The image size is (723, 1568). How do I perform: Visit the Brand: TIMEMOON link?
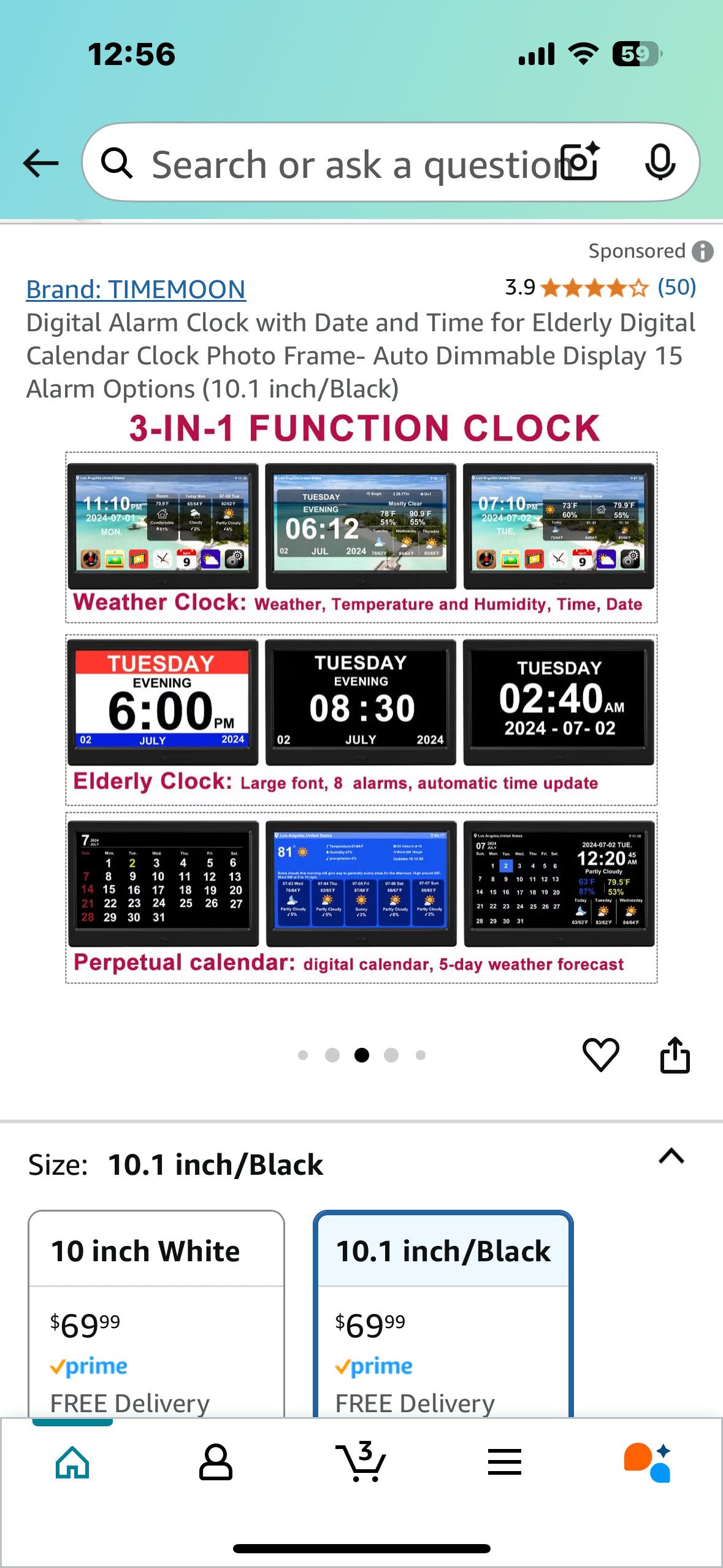[x=136, y=289]
